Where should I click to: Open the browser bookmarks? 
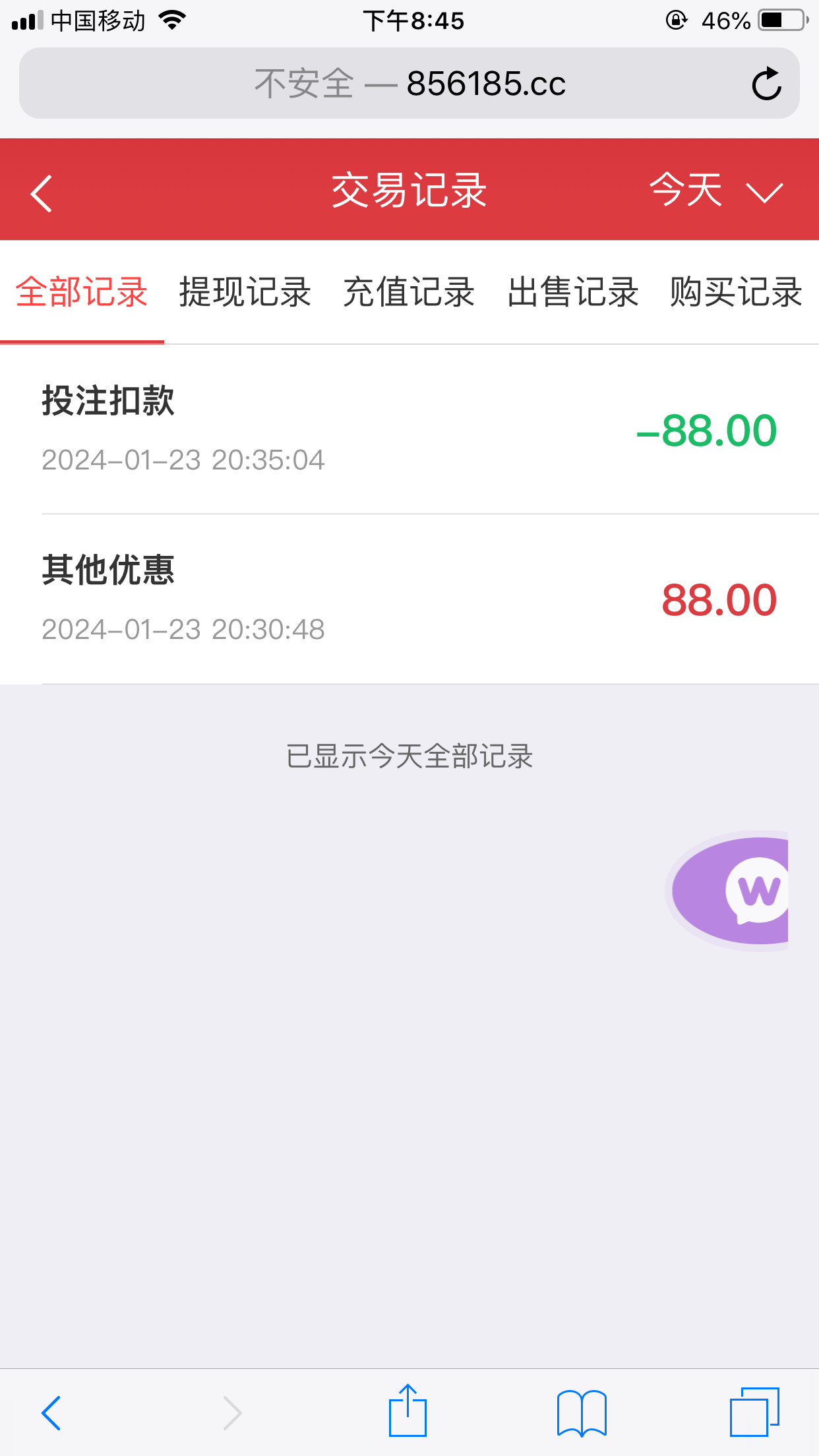point(582,1412)
